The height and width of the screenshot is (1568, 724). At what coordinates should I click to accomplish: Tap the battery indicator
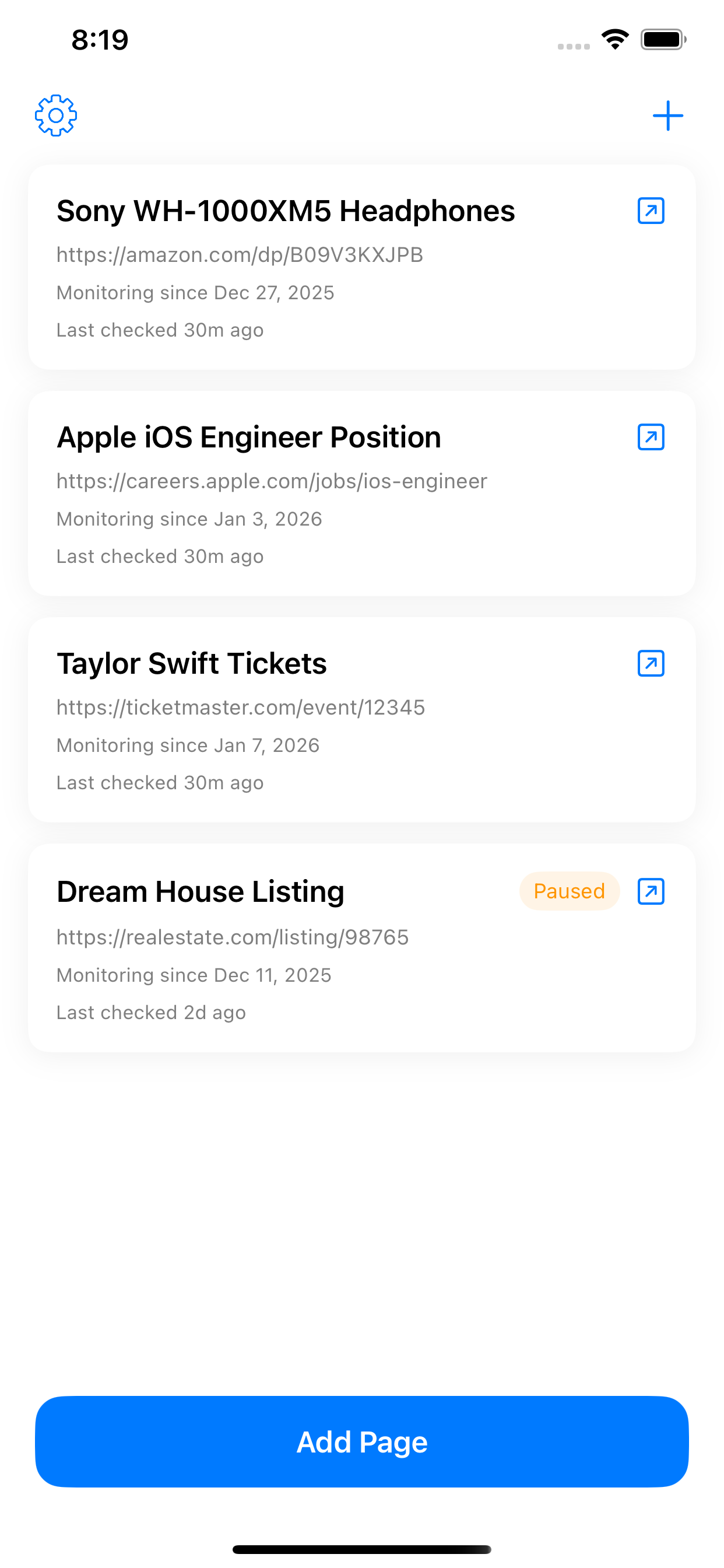662,39
